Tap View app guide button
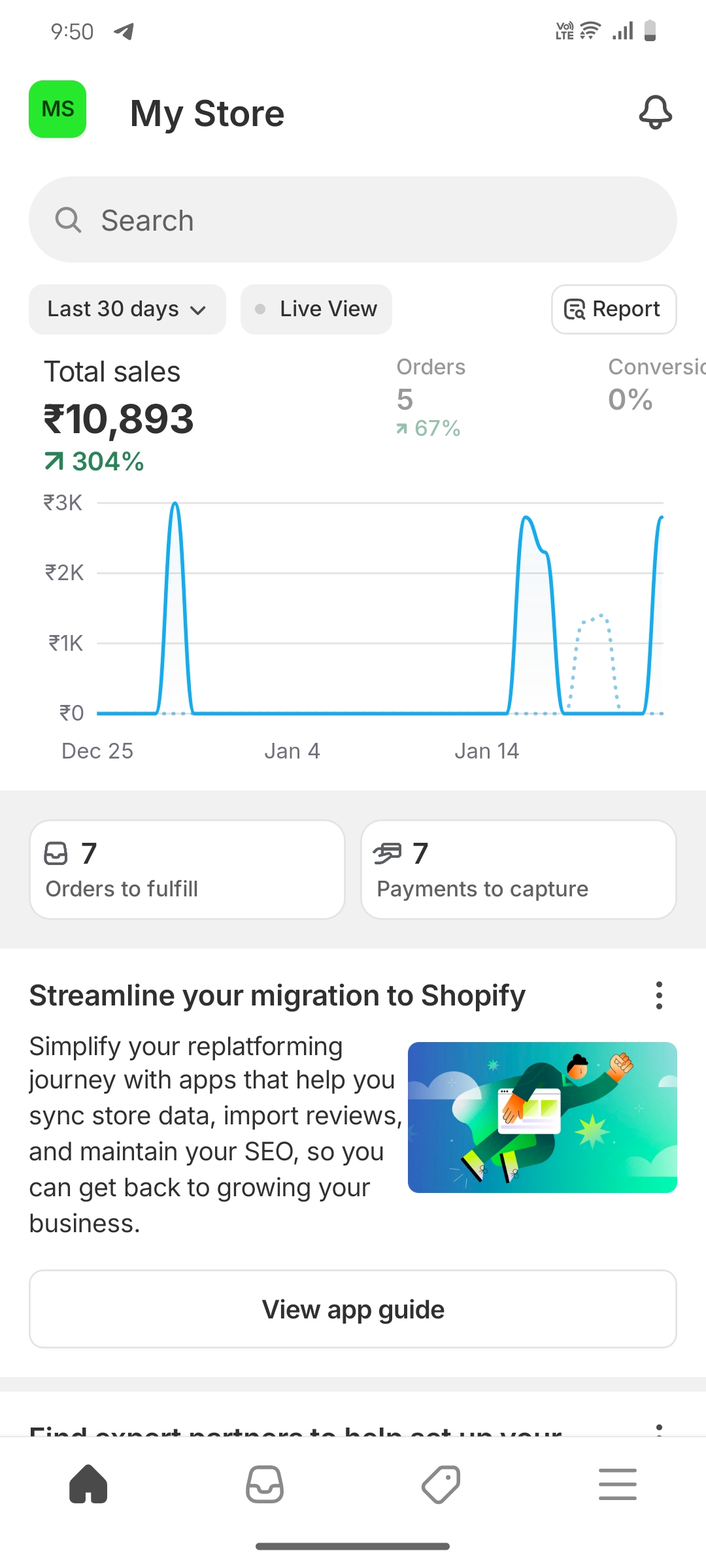 point(353,1309)
